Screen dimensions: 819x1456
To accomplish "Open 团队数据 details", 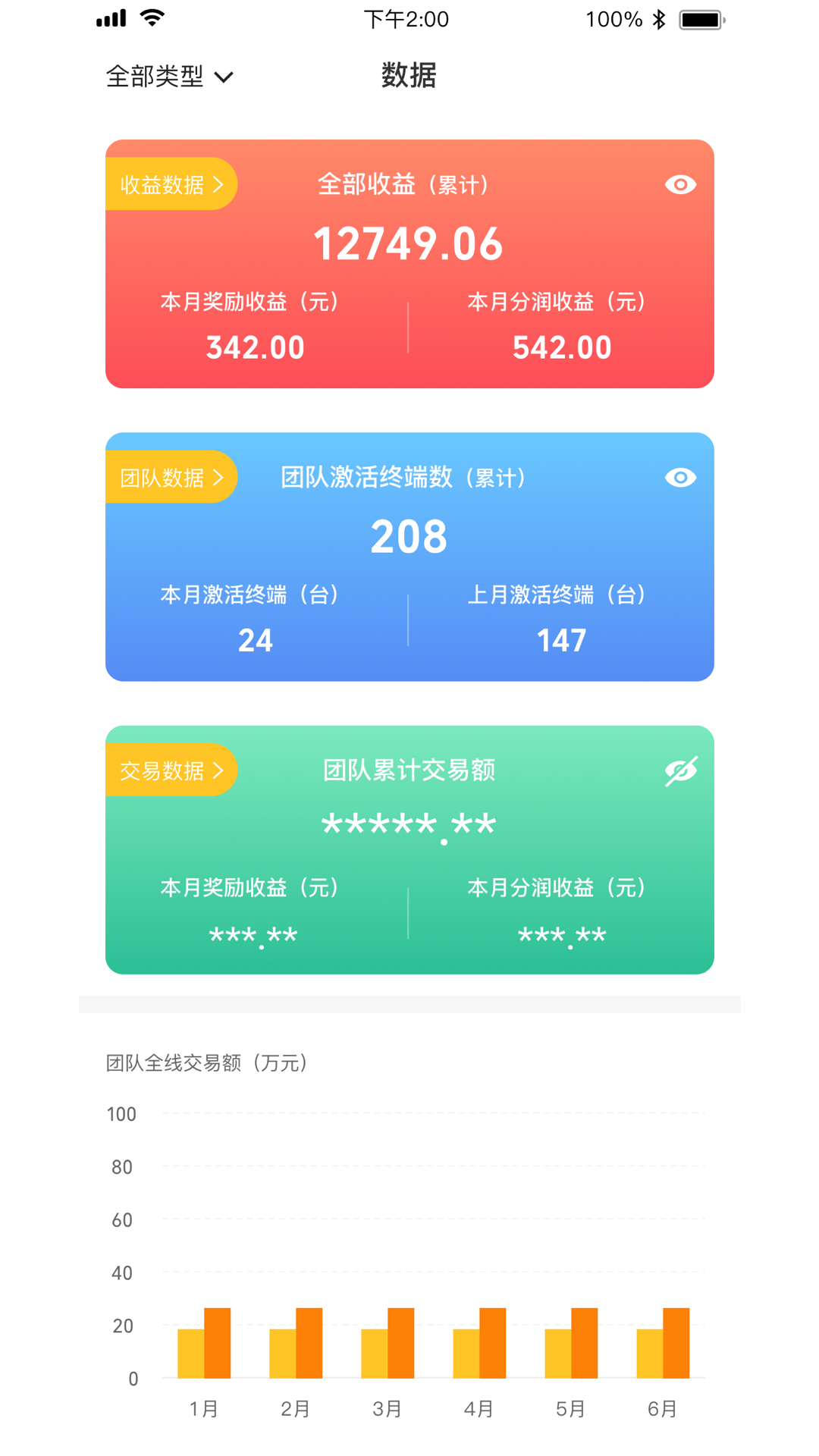I will (x=171, y=477).
